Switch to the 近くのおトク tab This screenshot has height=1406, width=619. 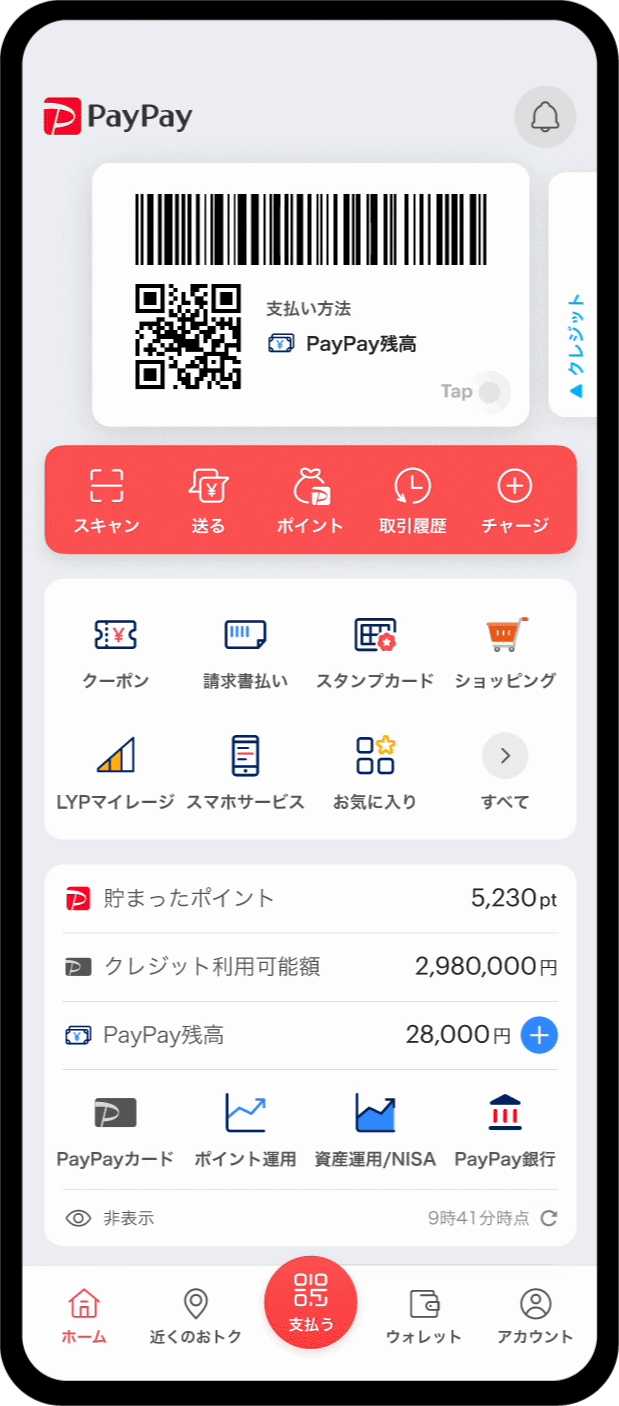click(x=196, y=1316)
